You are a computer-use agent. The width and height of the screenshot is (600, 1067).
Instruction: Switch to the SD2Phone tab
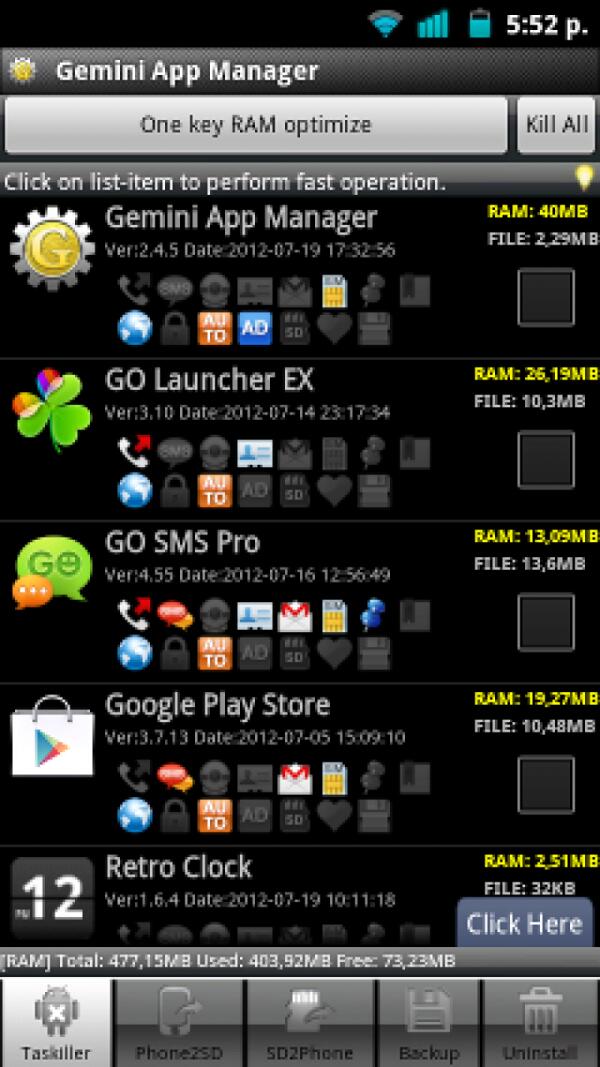tap(312, 1023)
